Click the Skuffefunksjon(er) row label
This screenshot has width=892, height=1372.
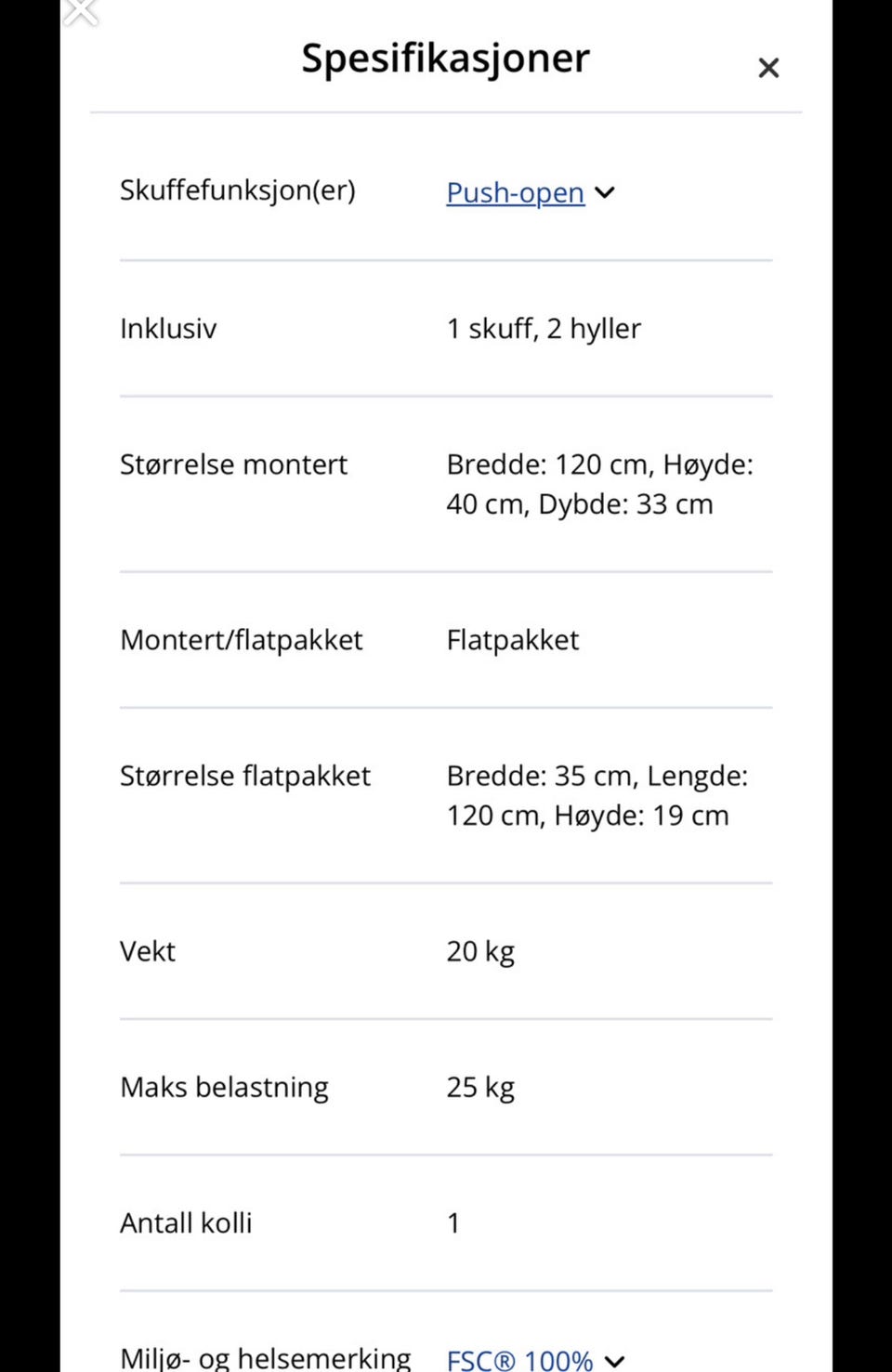[238, 190]
